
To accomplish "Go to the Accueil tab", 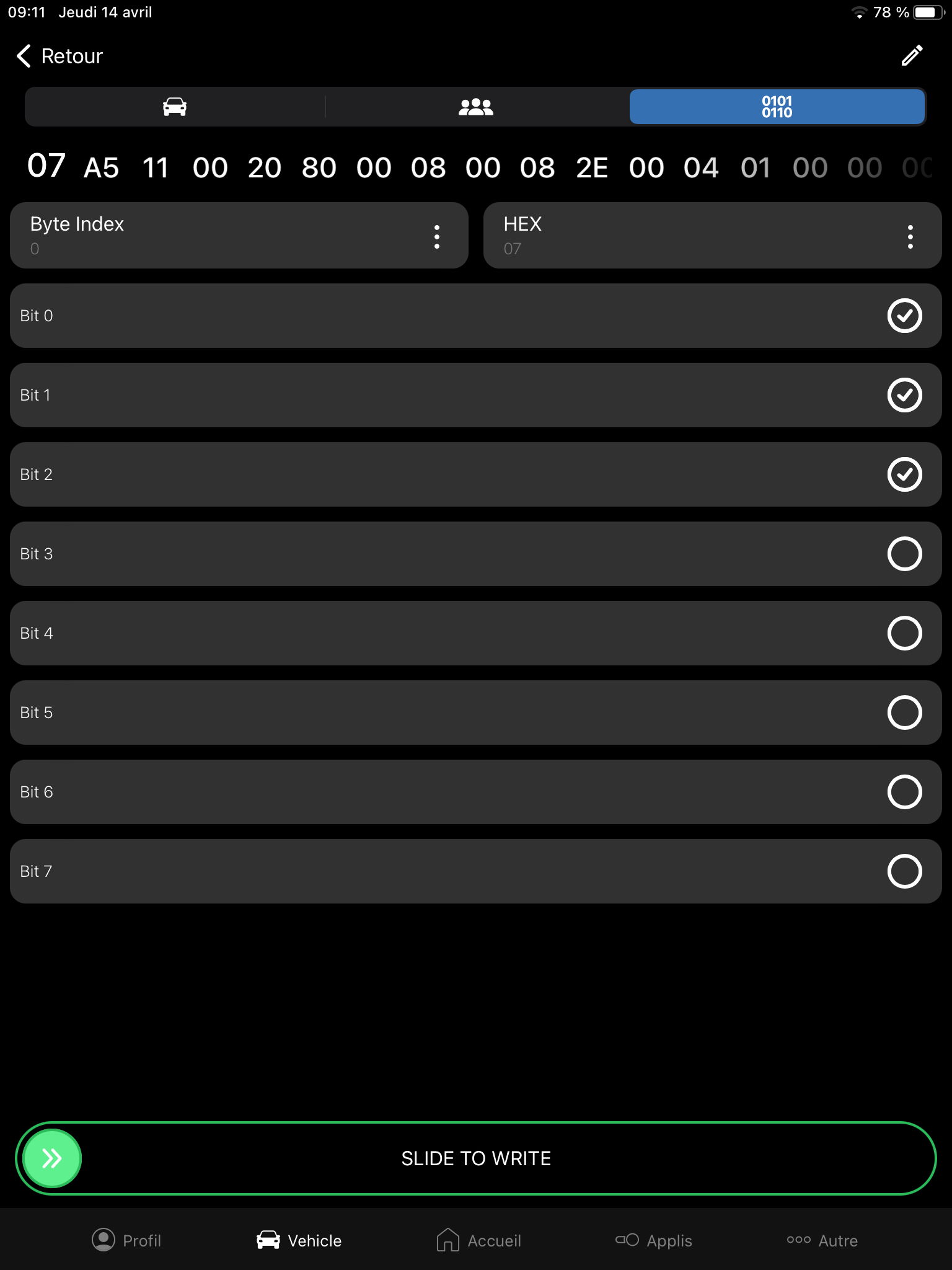I will point(478,1240).
